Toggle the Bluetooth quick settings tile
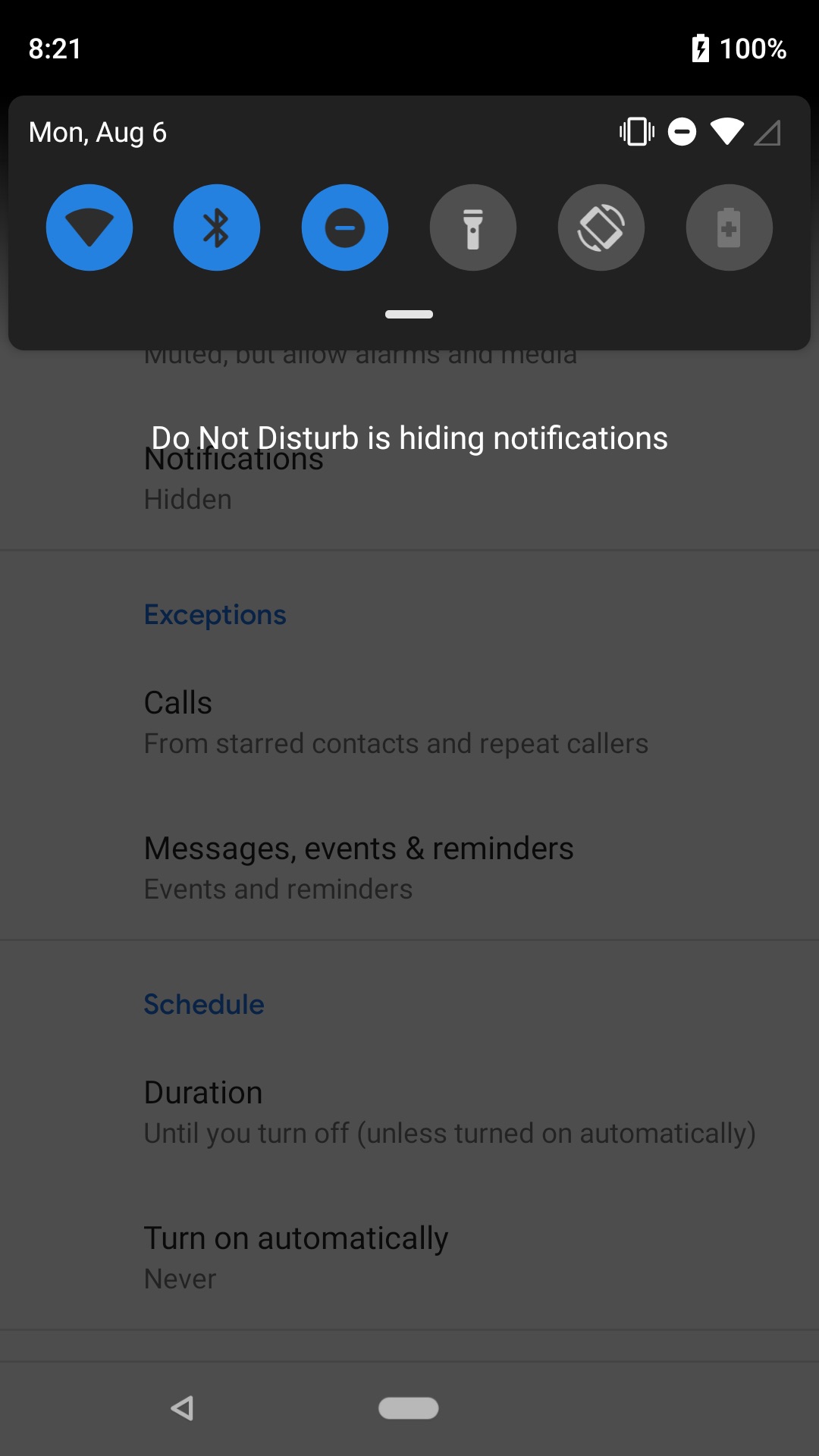 pos(216,227)
